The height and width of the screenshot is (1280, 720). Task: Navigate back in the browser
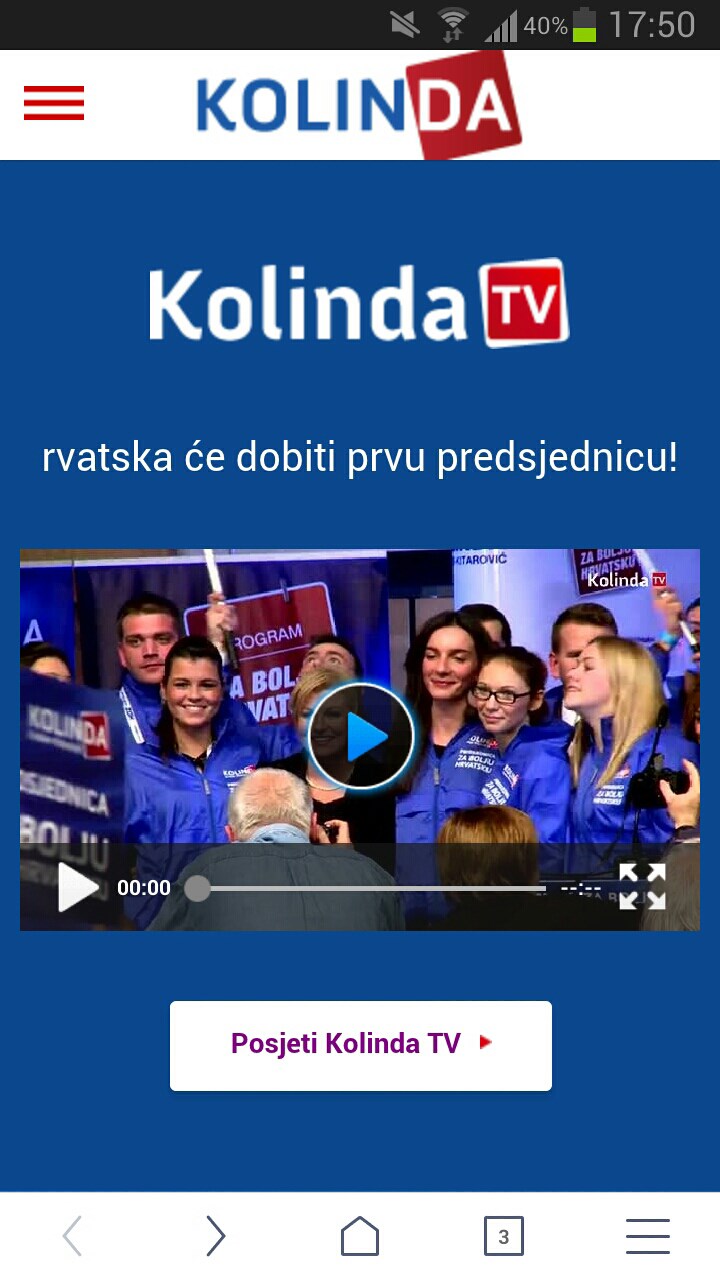coord(72,1236)
